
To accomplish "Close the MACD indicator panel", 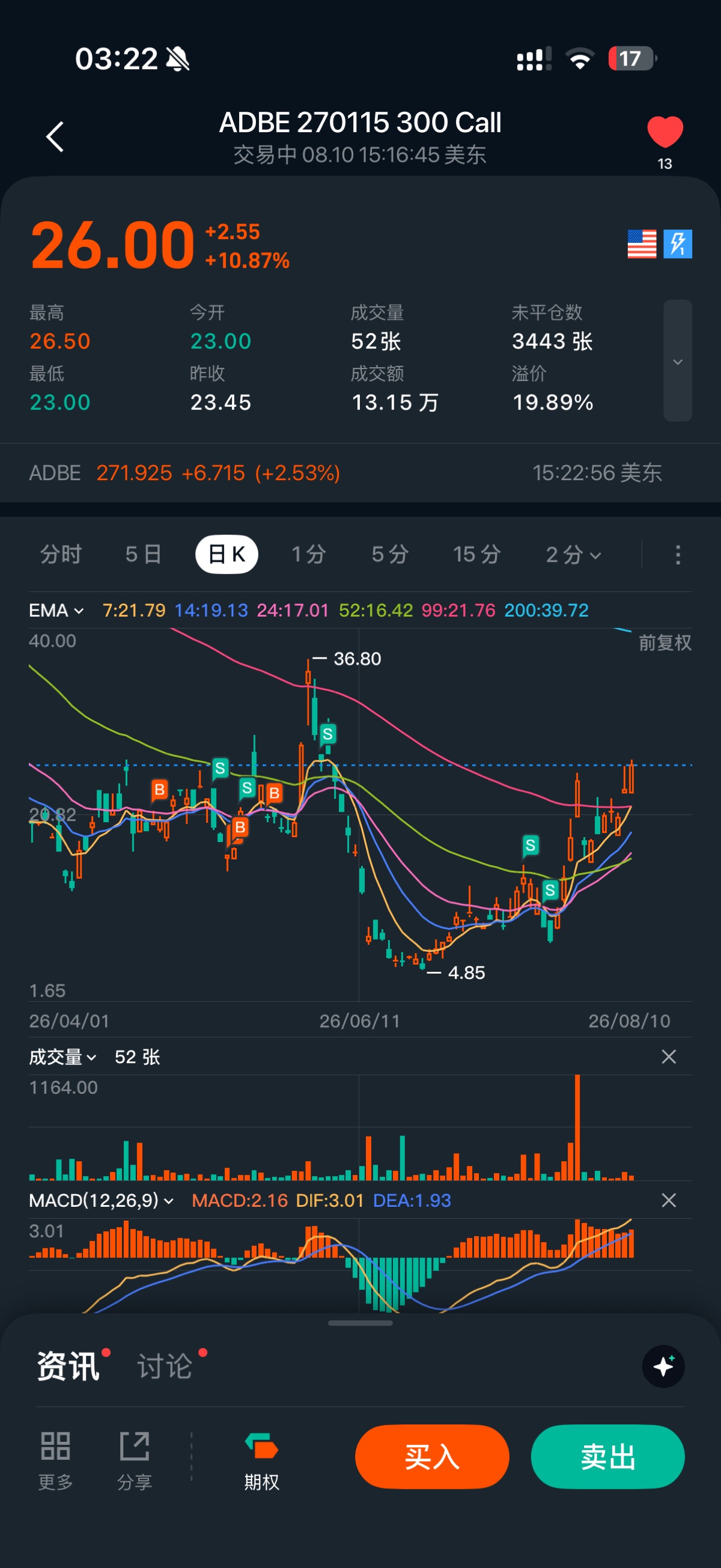I will (x=669, y=1200).
